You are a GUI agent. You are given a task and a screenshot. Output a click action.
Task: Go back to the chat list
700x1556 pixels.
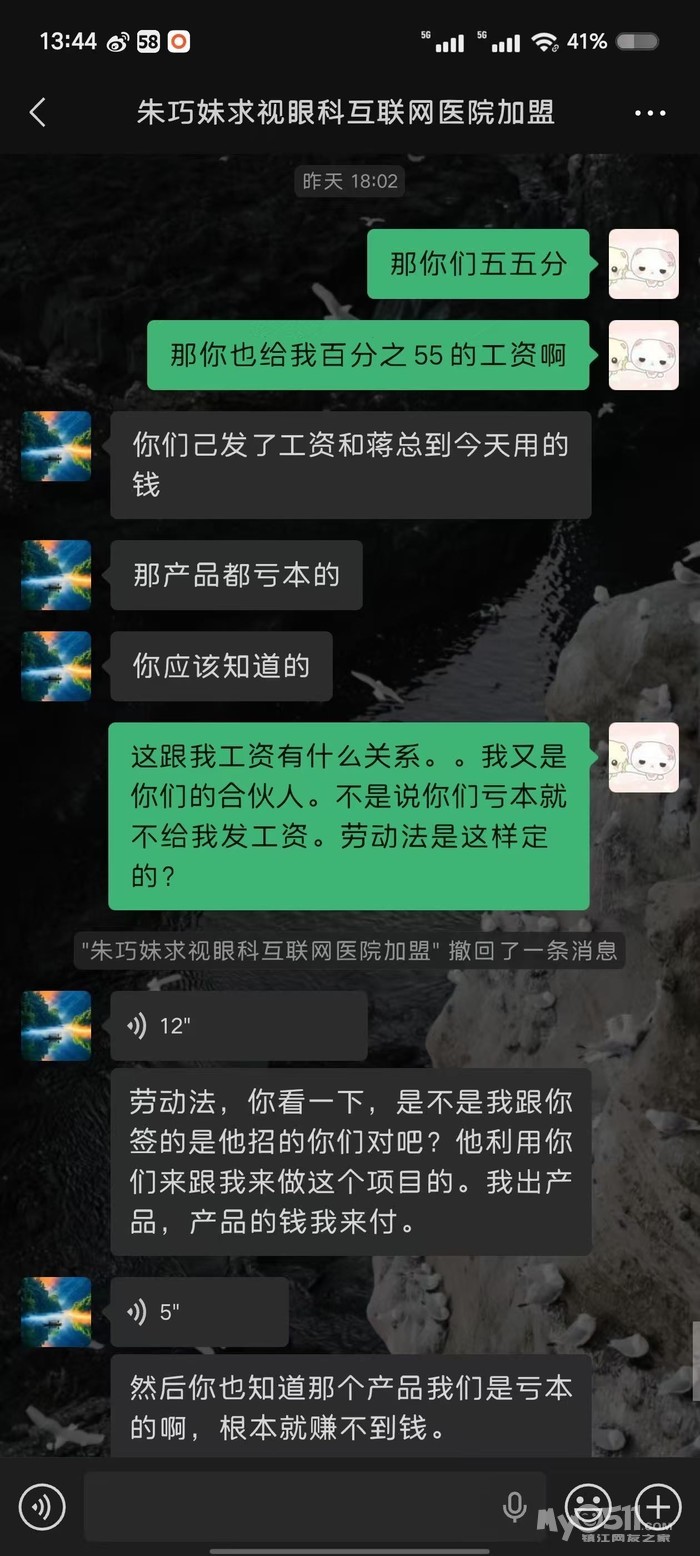(x=38, y=112)
